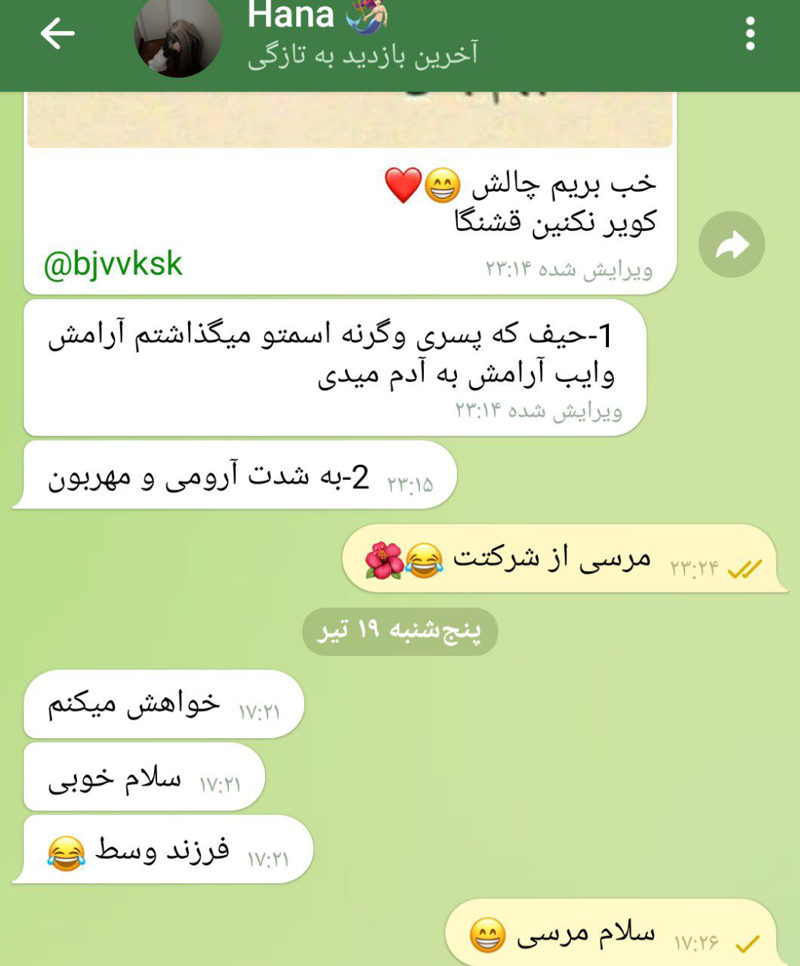The width and height of the screenshot is (800, 966).
Task: Open Hana's profile picture
Action: pyautogui.click(x=178, y=36)
